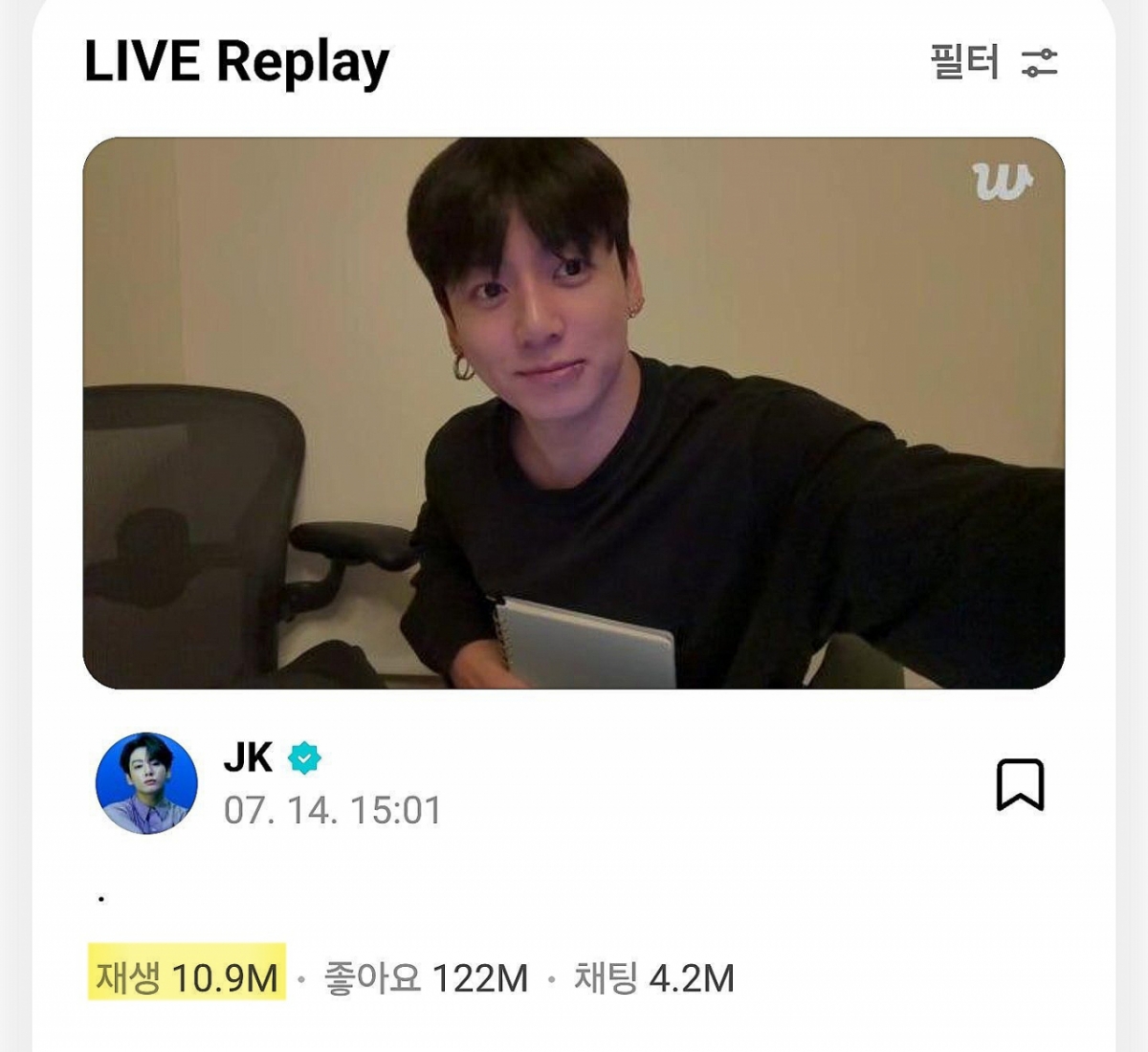This screenshot has width=1148, height=1052.
Task: Play JK's LIVE replay video
Action: [574, 413]
